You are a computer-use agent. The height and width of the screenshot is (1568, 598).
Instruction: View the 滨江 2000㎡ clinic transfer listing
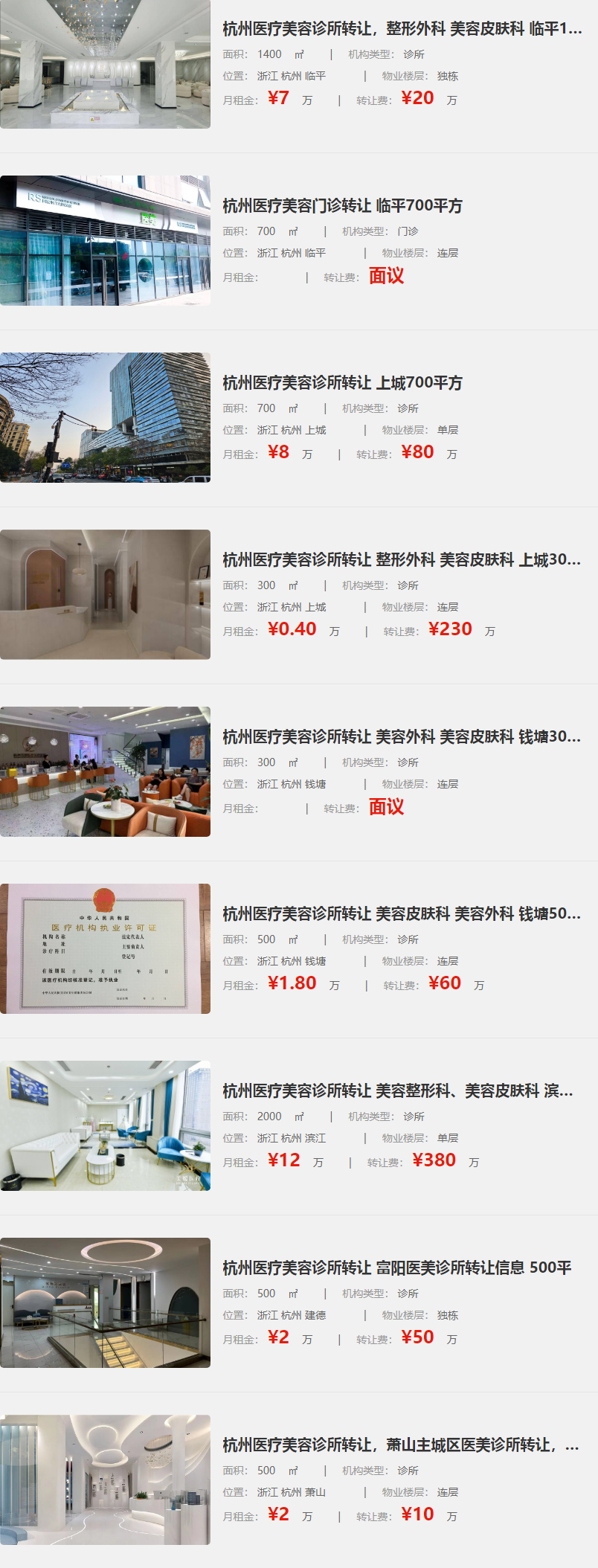pyautogui.click(x=398, y=1091)
